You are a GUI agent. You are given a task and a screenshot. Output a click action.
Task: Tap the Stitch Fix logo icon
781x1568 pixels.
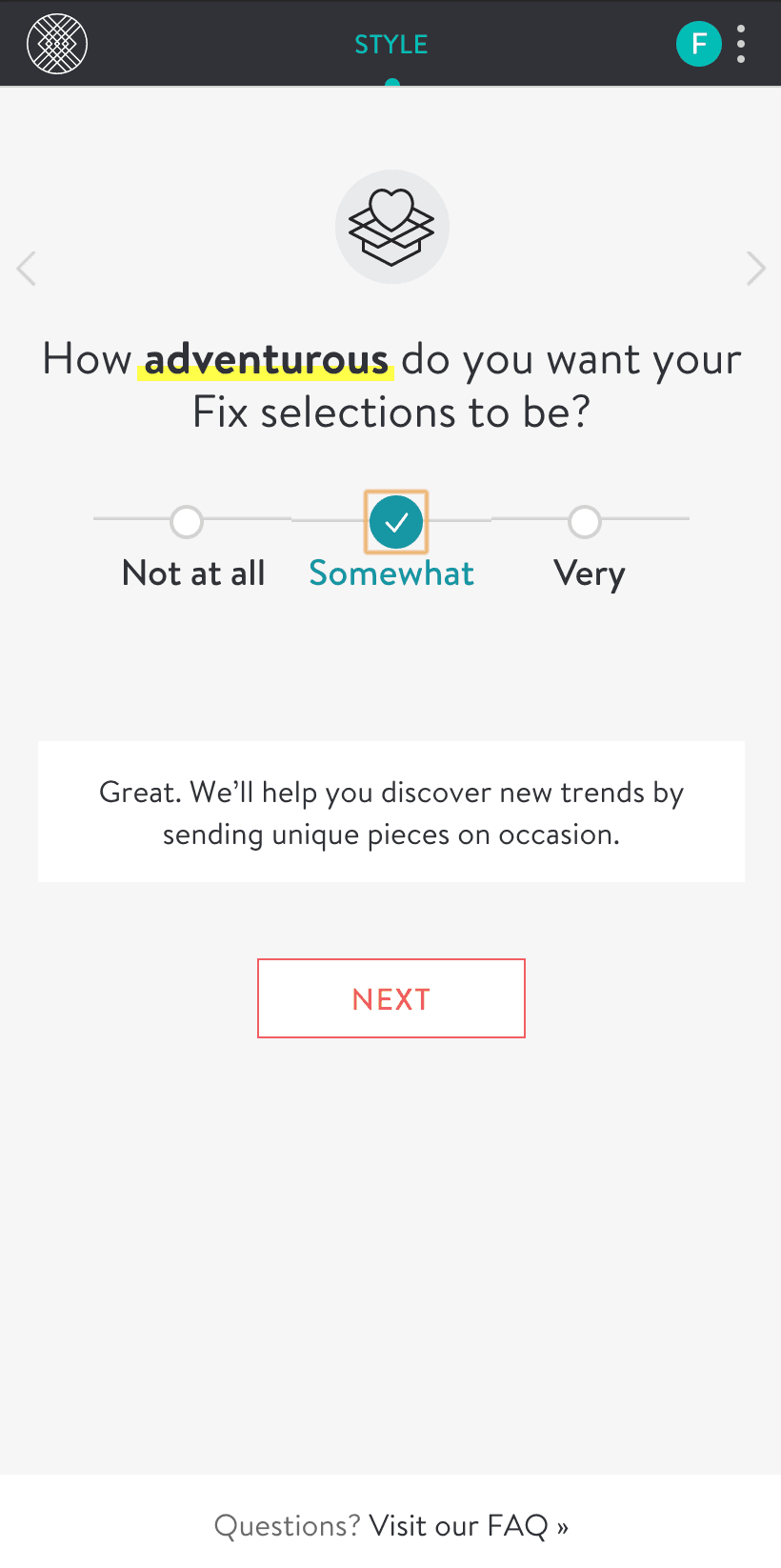point(57,44)
